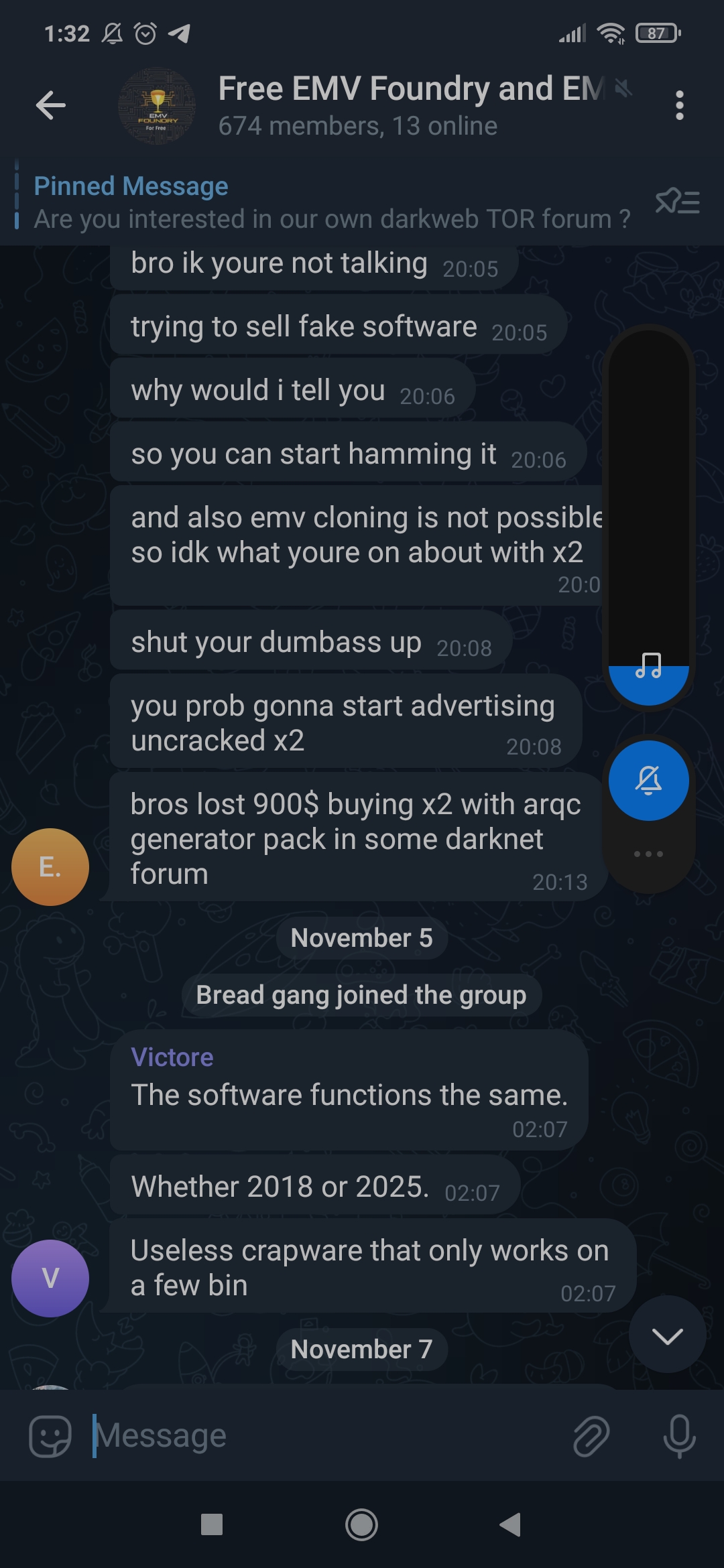Focus the Message text field

[x=322, y=1436]
